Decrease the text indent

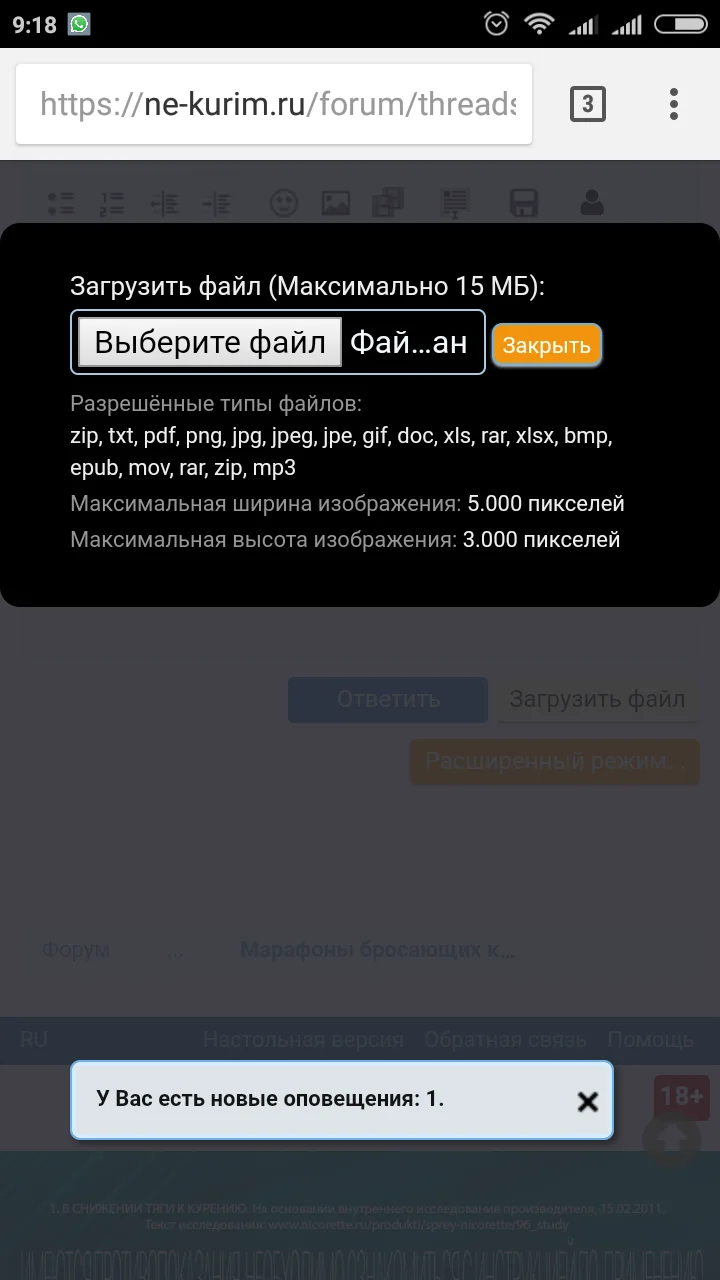[164, 203]
